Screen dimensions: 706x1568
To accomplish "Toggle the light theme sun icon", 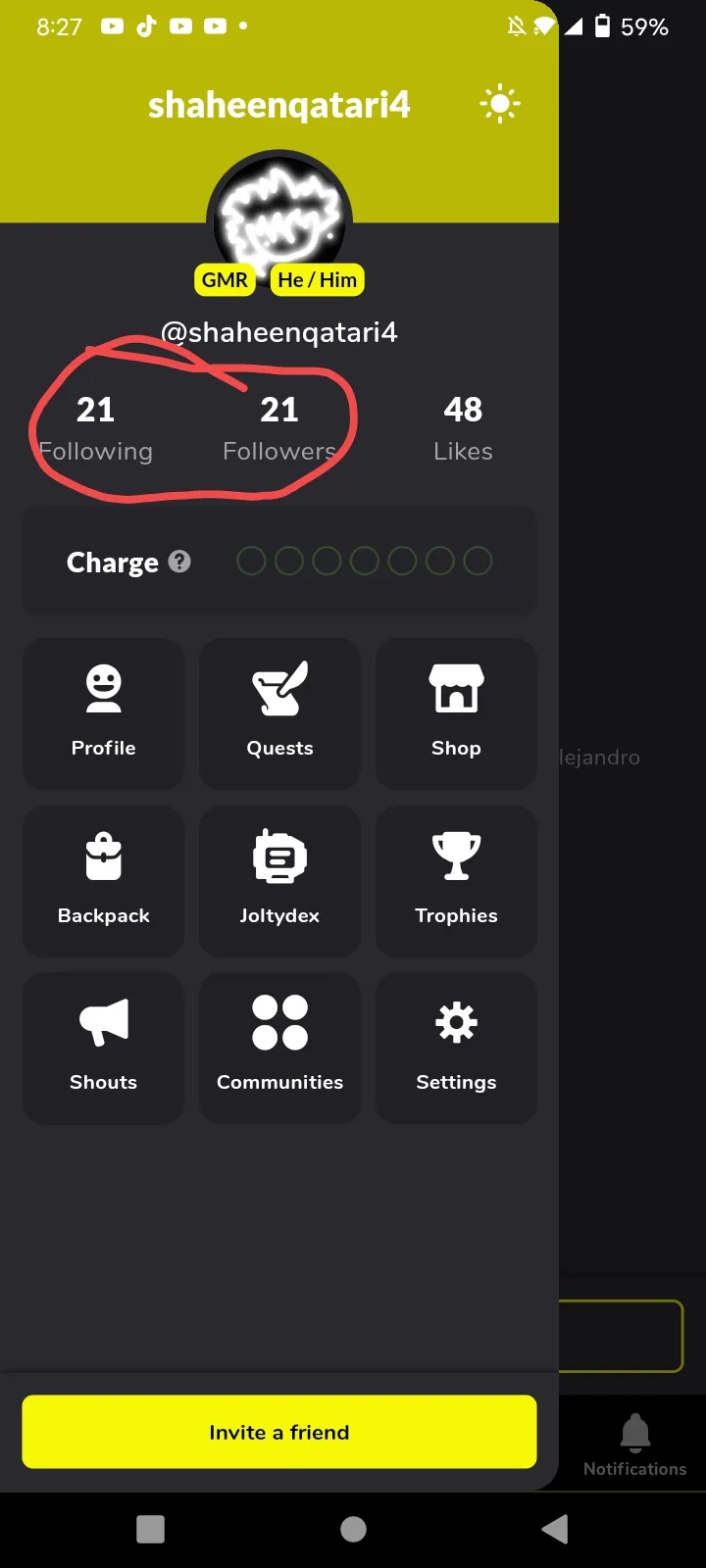I will coord(500,104).
